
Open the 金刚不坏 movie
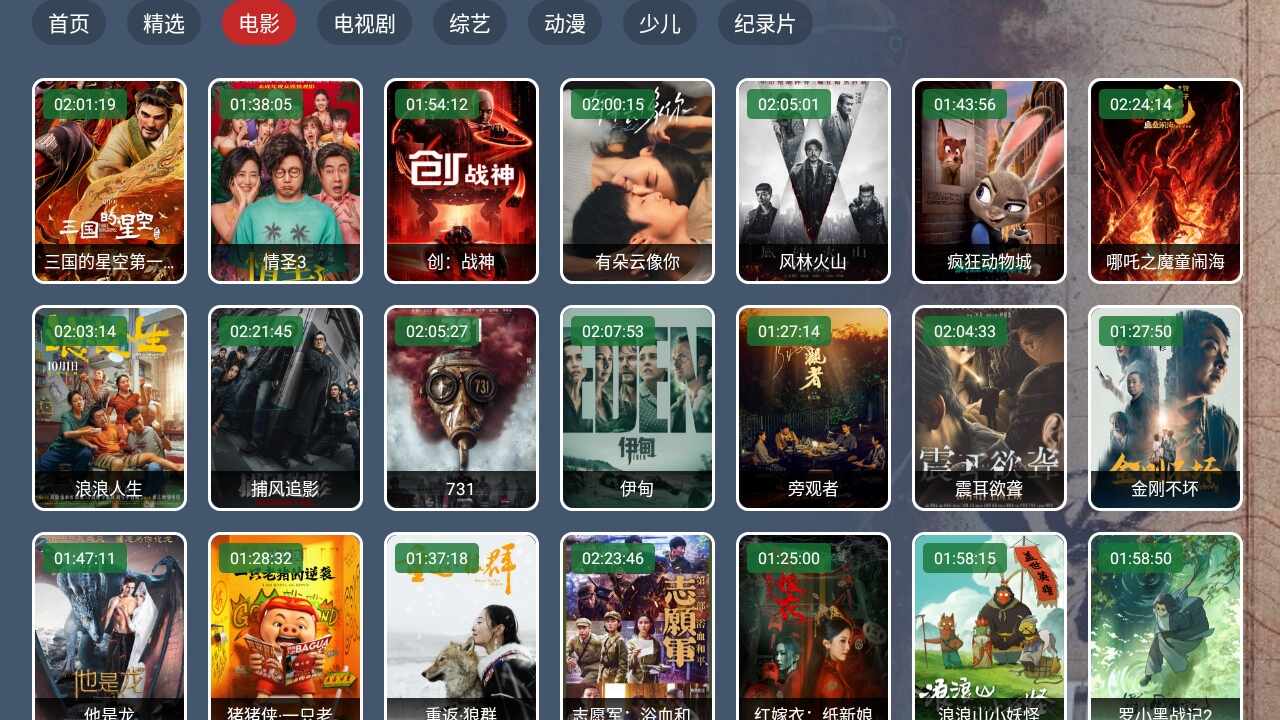[x=1165, y=407]
